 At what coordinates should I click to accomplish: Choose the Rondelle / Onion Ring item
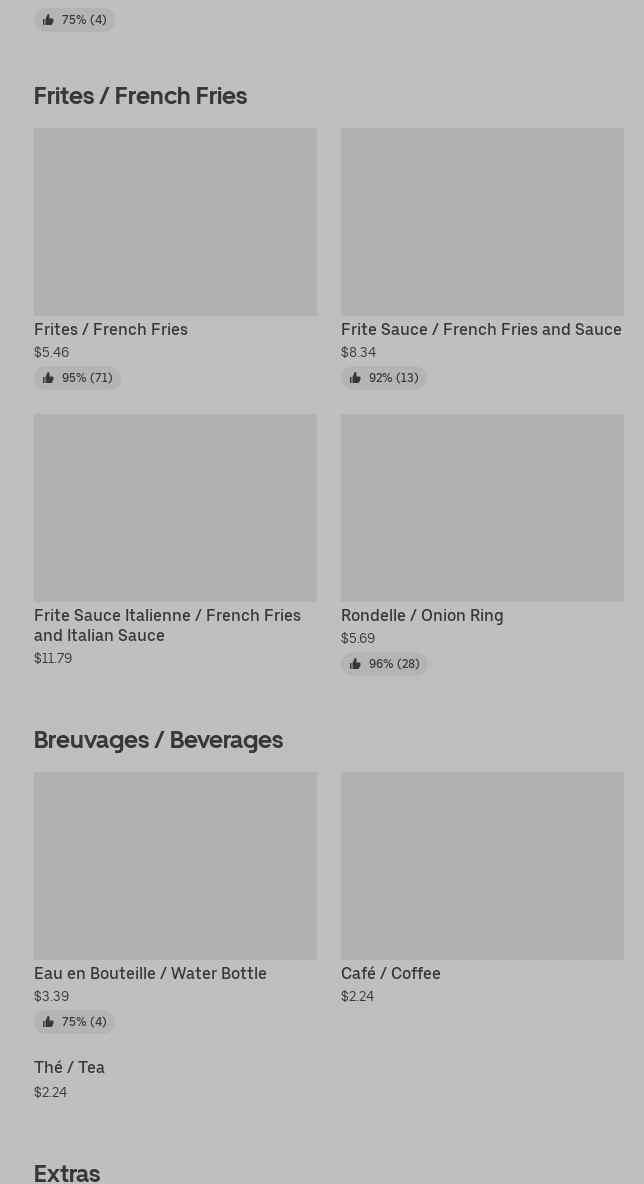[x=482, y=544]
